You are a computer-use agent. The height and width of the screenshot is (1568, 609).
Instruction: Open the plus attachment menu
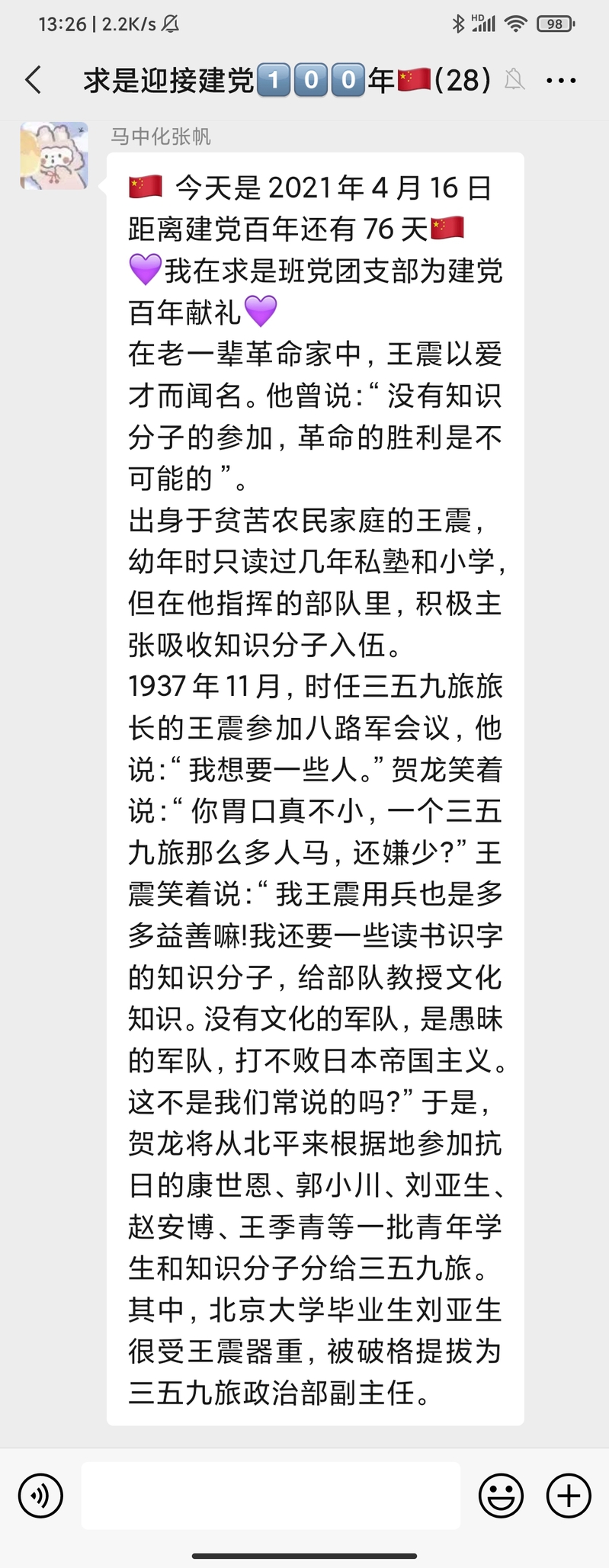tap(569, 1496)
